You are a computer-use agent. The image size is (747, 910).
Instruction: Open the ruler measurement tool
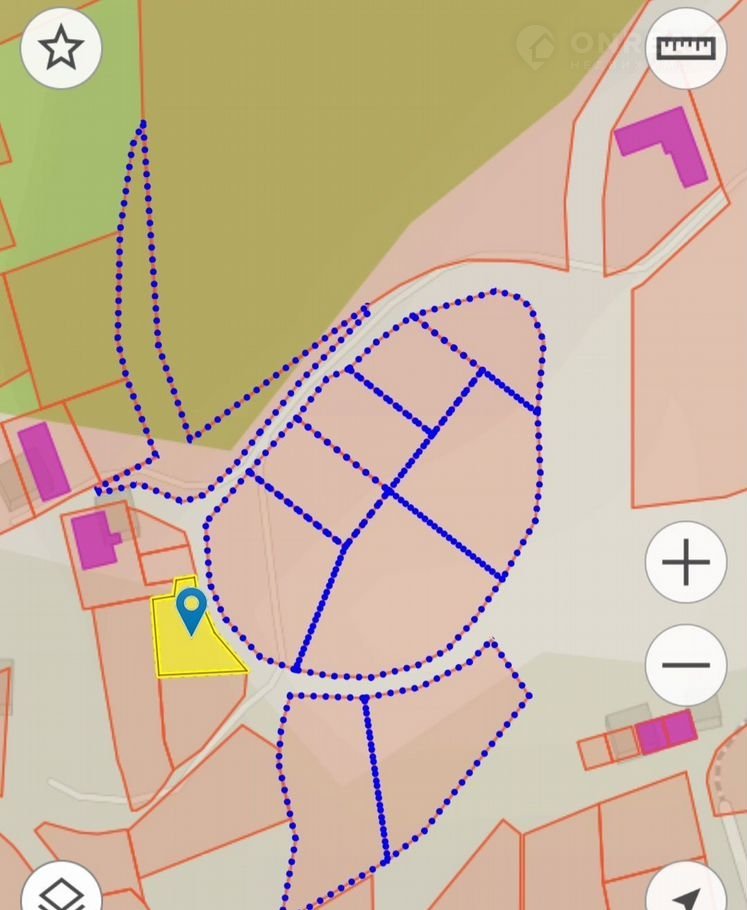click(686, 47)
